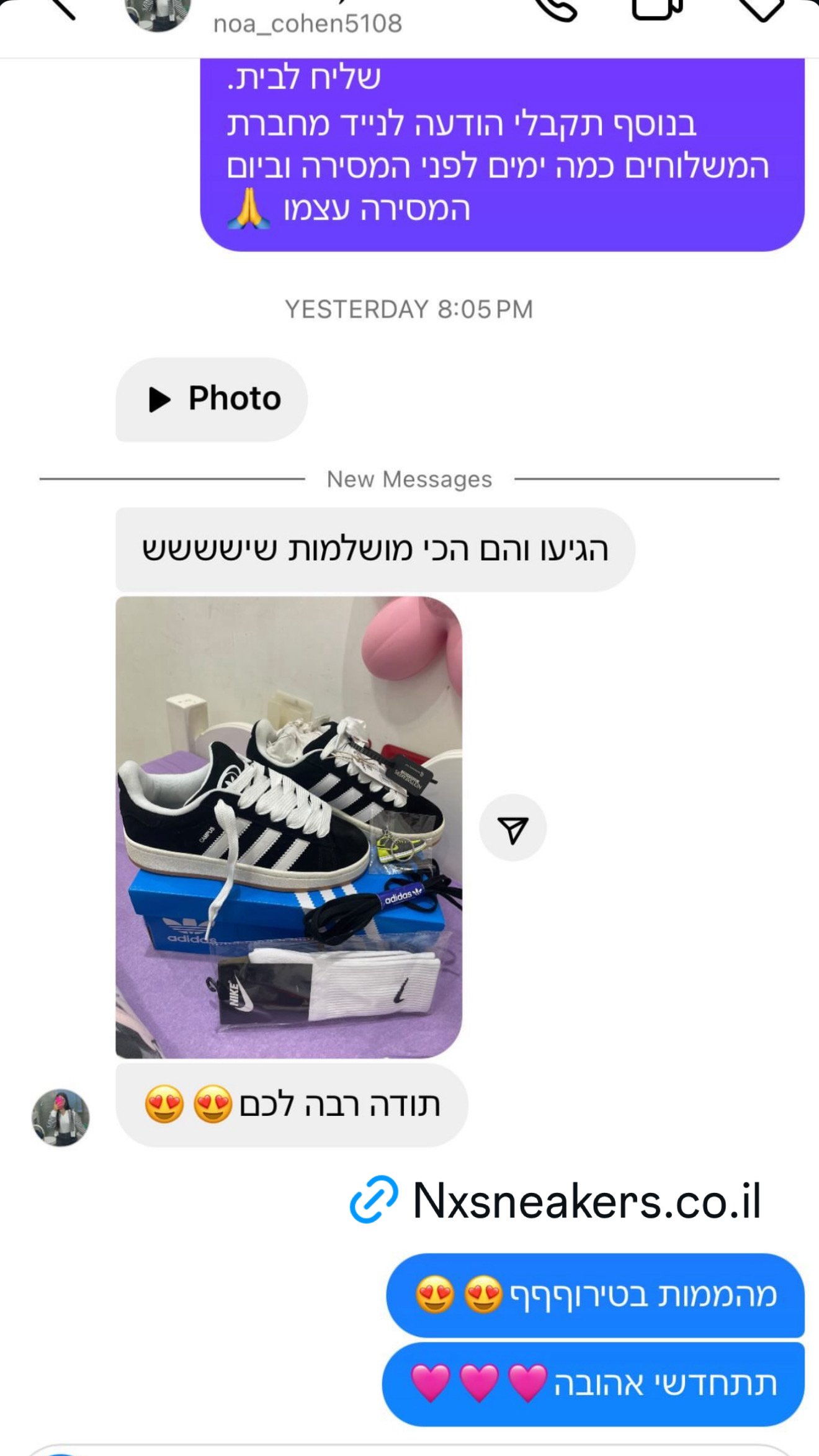Open the Adidas sneakers photo in the chat
Screen dimensions: 819x1456
[289, 827]
